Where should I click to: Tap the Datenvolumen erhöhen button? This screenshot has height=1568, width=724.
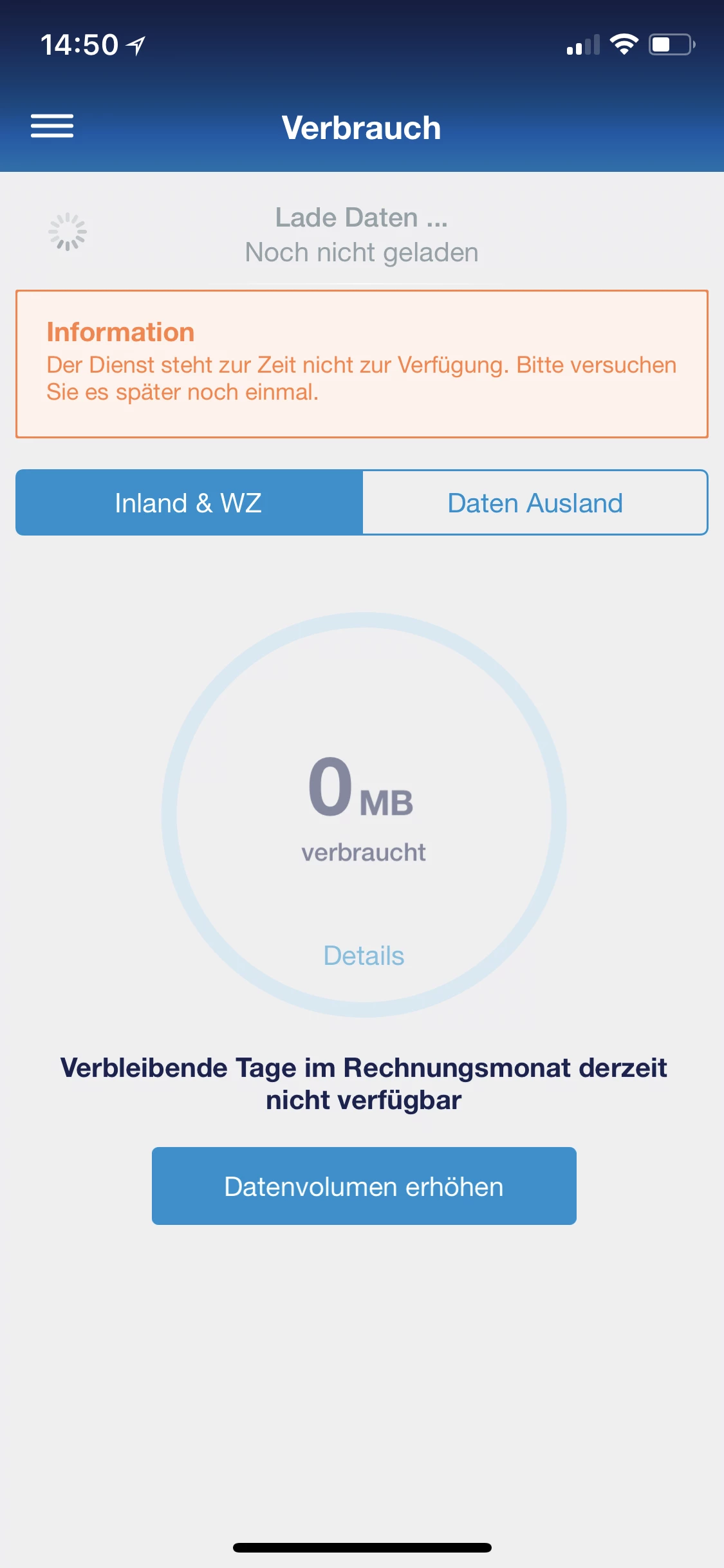364,1186
